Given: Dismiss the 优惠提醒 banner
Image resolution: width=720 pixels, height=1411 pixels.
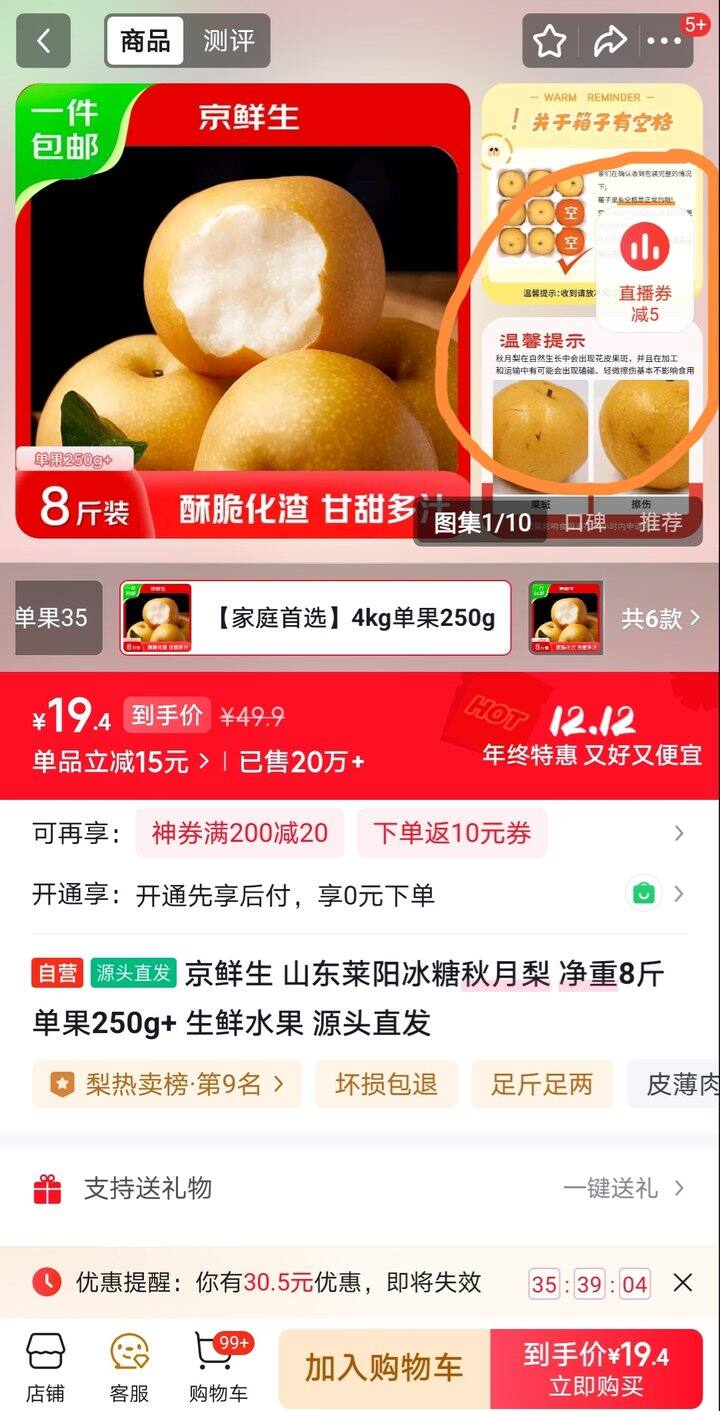Looking at the screenshot, I should tap(683, 1282).
